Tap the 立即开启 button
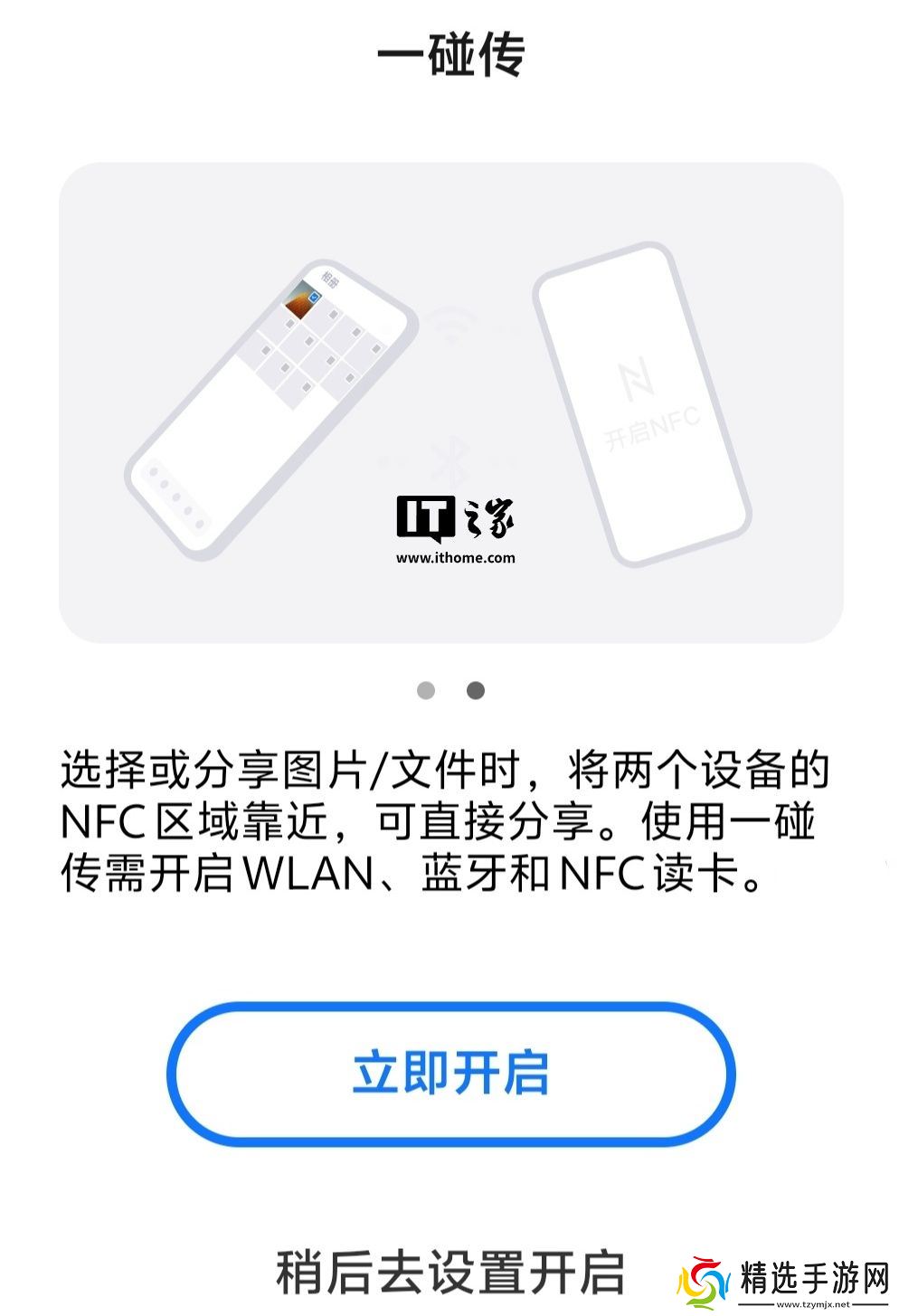The width and height of the screenshot is (899, 1316). pyautogui.click(x=450, y=1073)
